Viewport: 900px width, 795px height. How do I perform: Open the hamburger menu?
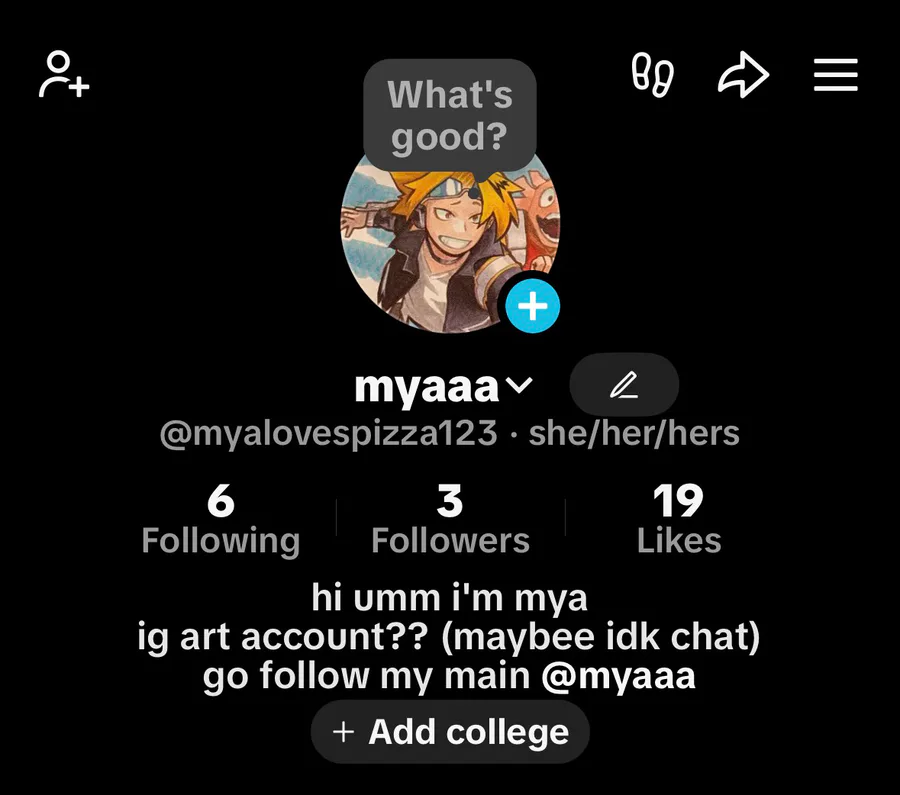click(835, 75)
